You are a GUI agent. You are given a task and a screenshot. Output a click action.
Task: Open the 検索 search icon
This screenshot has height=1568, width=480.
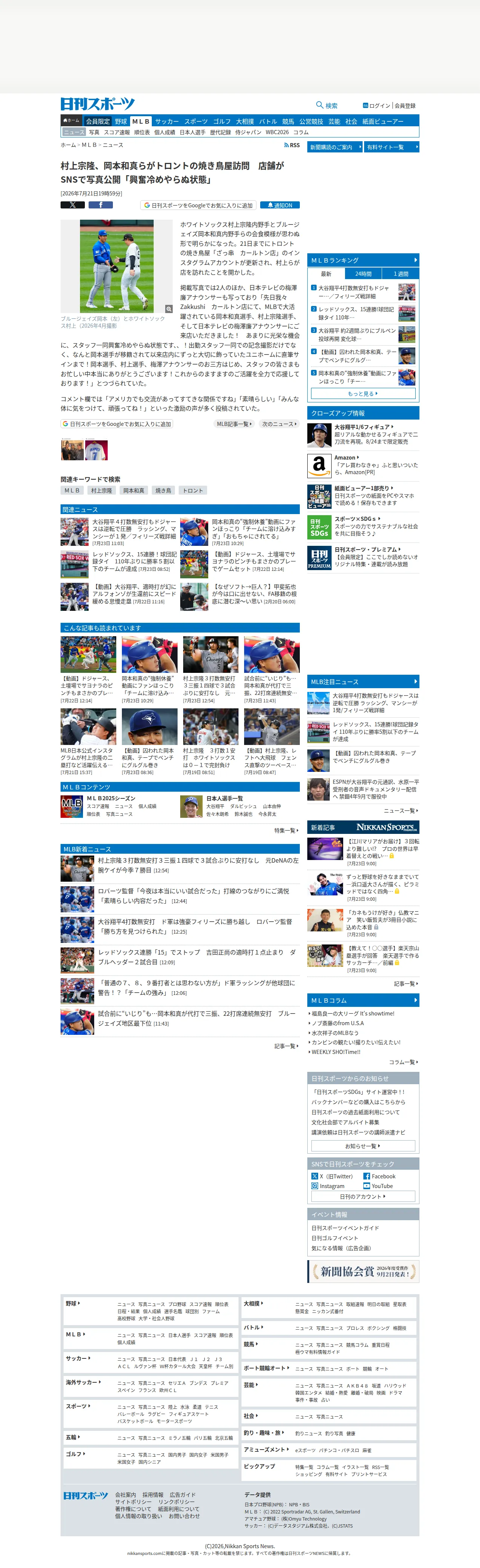tap(326, 105)
